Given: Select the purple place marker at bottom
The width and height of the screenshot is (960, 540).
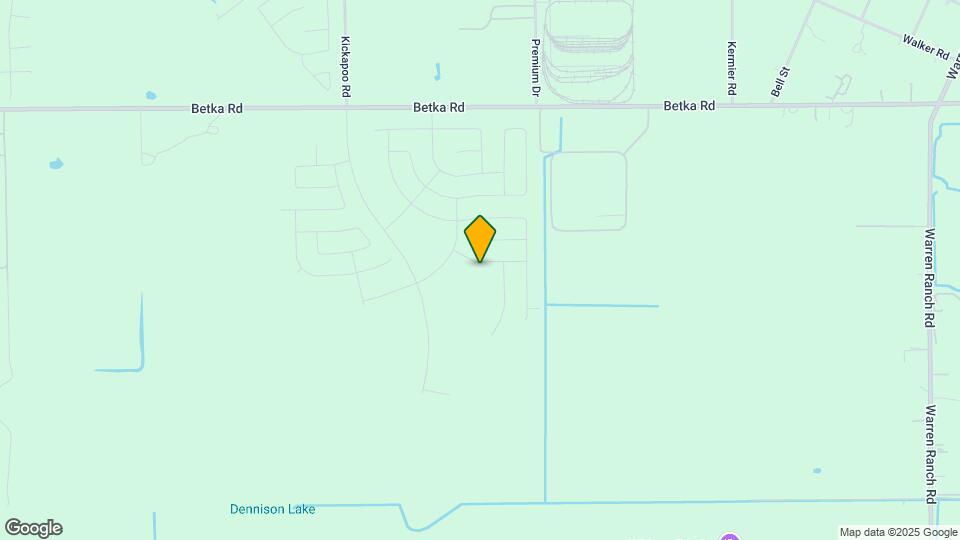Looking at the screenshot, I should (x=730, y=537).
